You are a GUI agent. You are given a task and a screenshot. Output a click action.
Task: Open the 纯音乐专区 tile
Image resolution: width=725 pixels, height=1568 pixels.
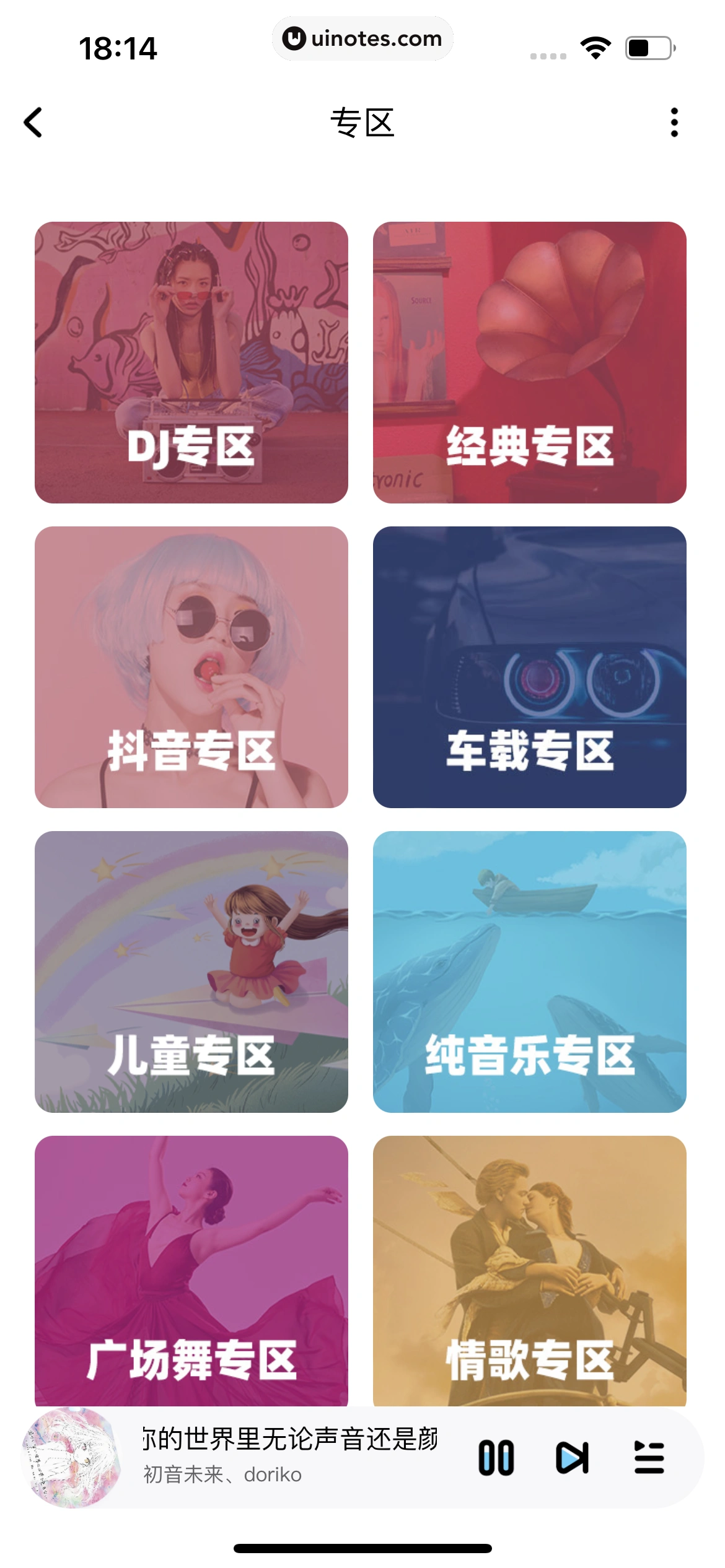click(x=529, y=972)
